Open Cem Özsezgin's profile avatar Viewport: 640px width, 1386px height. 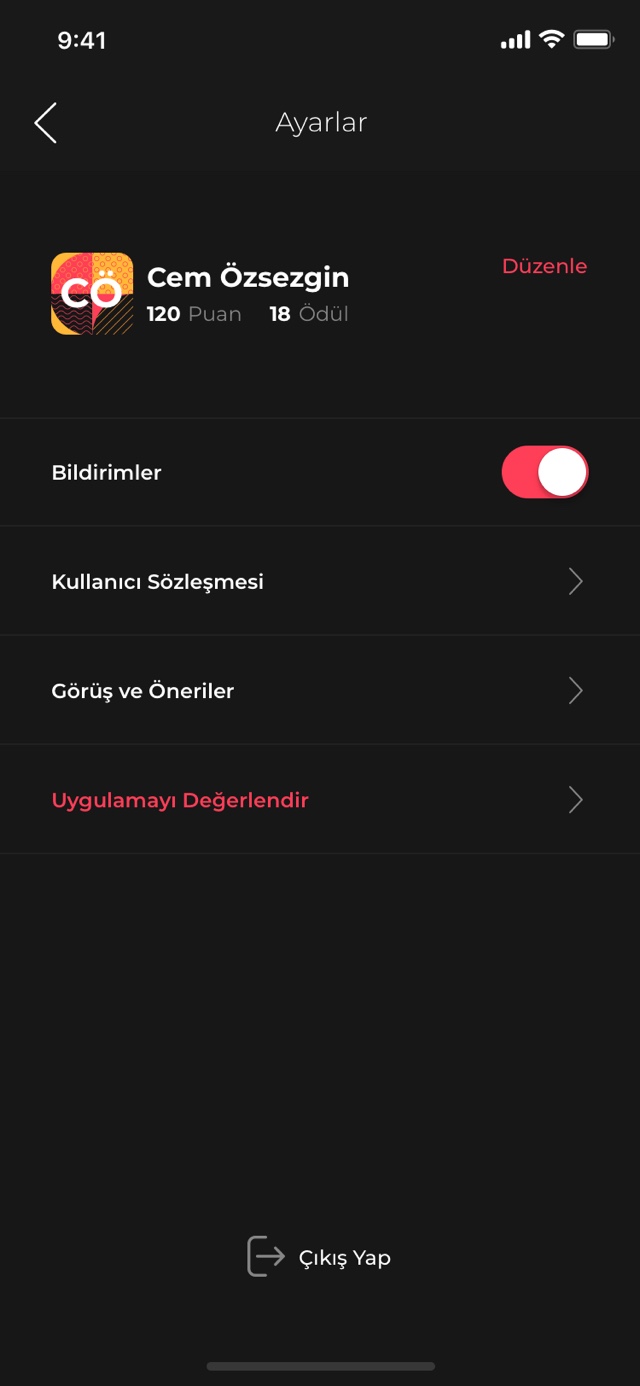pos(92,293)
